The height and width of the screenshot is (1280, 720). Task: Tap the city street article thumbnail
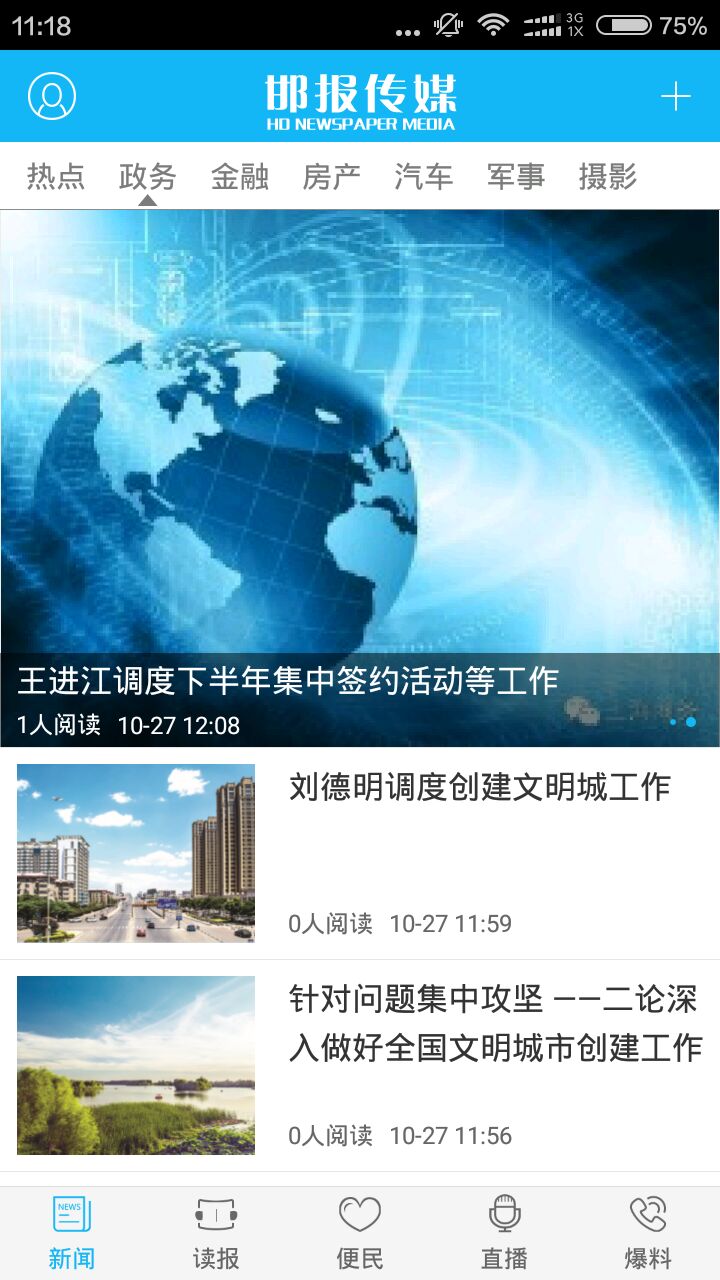(x=135, y=851)
